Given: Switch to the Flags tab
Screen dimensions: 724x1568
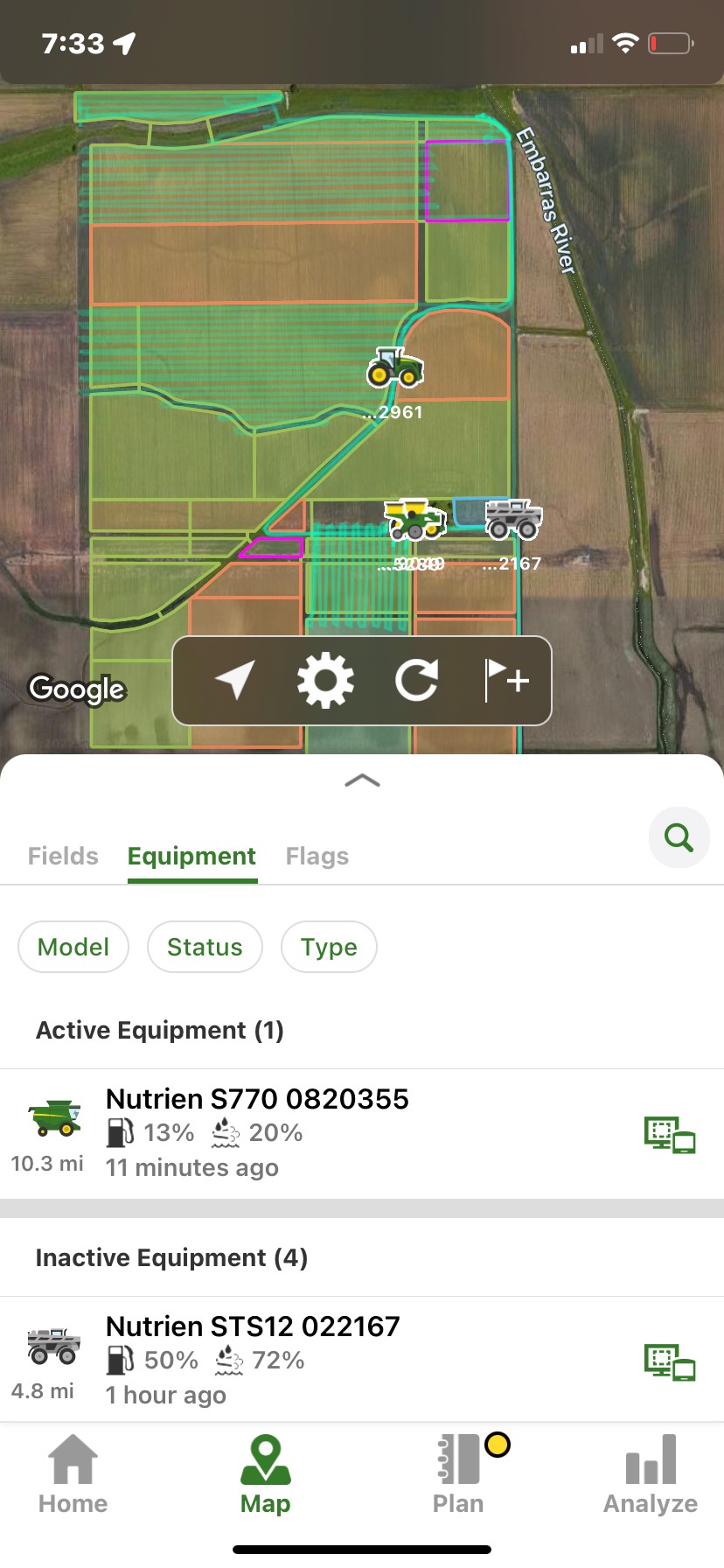Looking at the screenshot, I should point(317,856).
